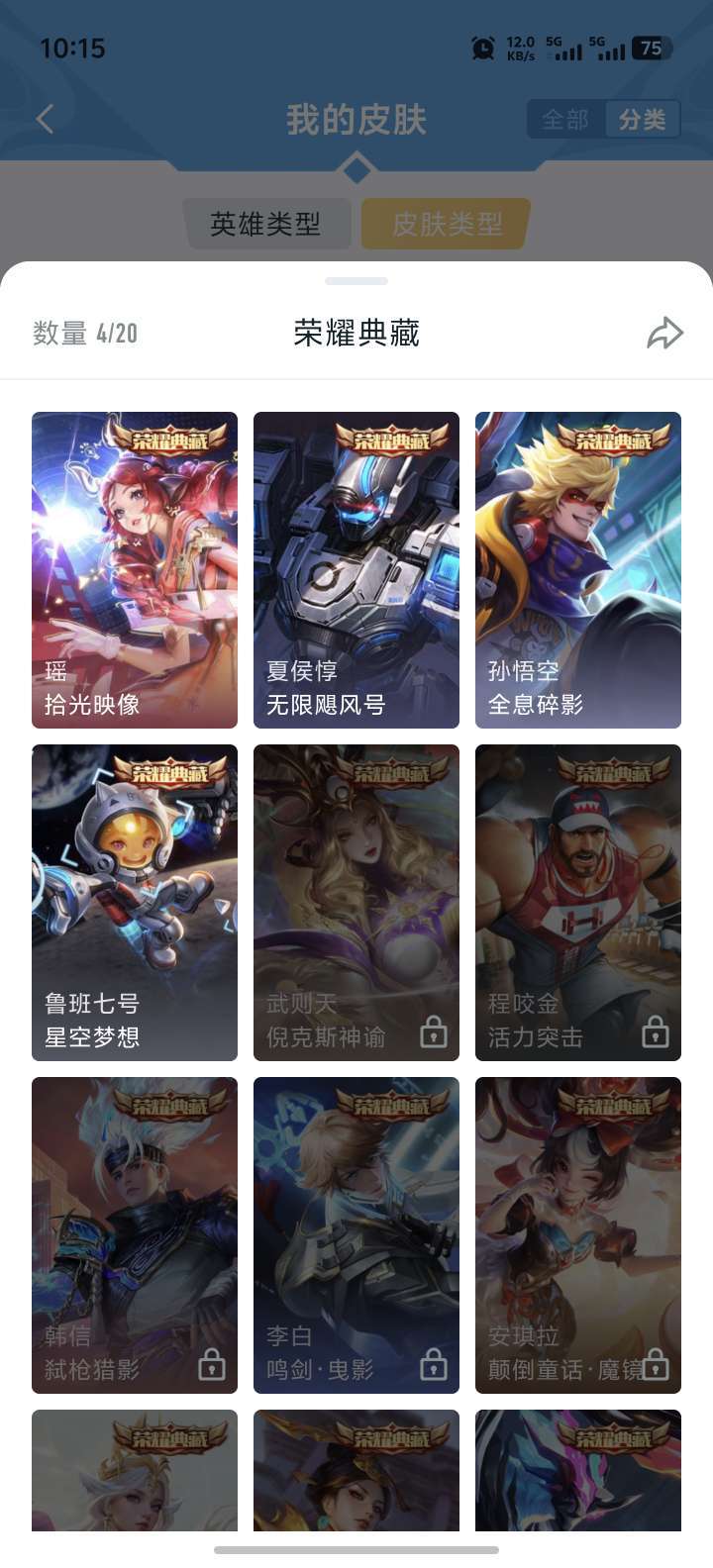The width and height of the screenshot is (713, 1568).
Task: View 孙悟空 全息碎影 skin
Action: point(578,570)
